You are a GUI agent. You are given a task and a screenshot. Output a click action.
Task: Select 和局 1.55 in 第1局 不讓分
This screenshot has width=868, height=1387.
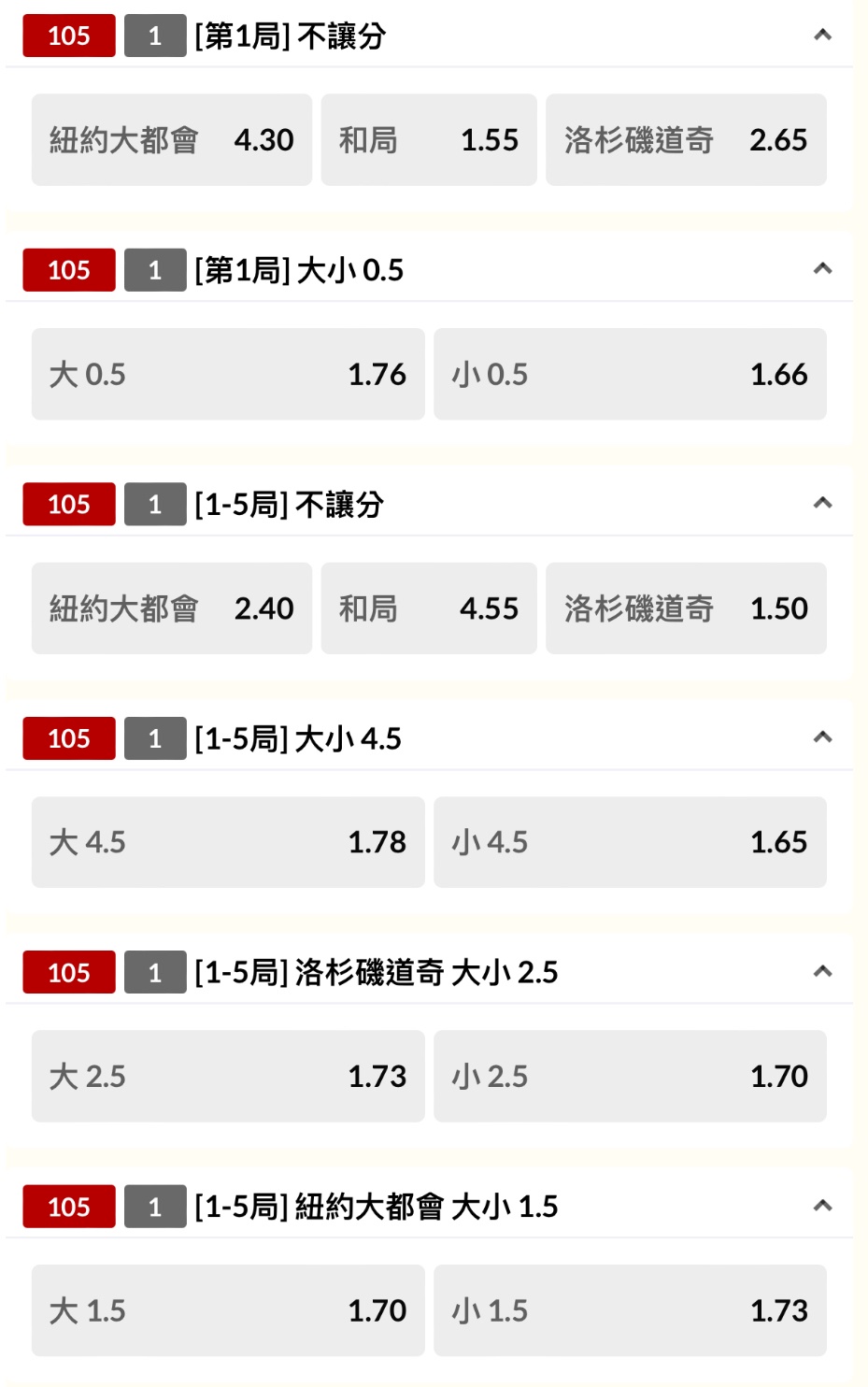coord(428,140)
